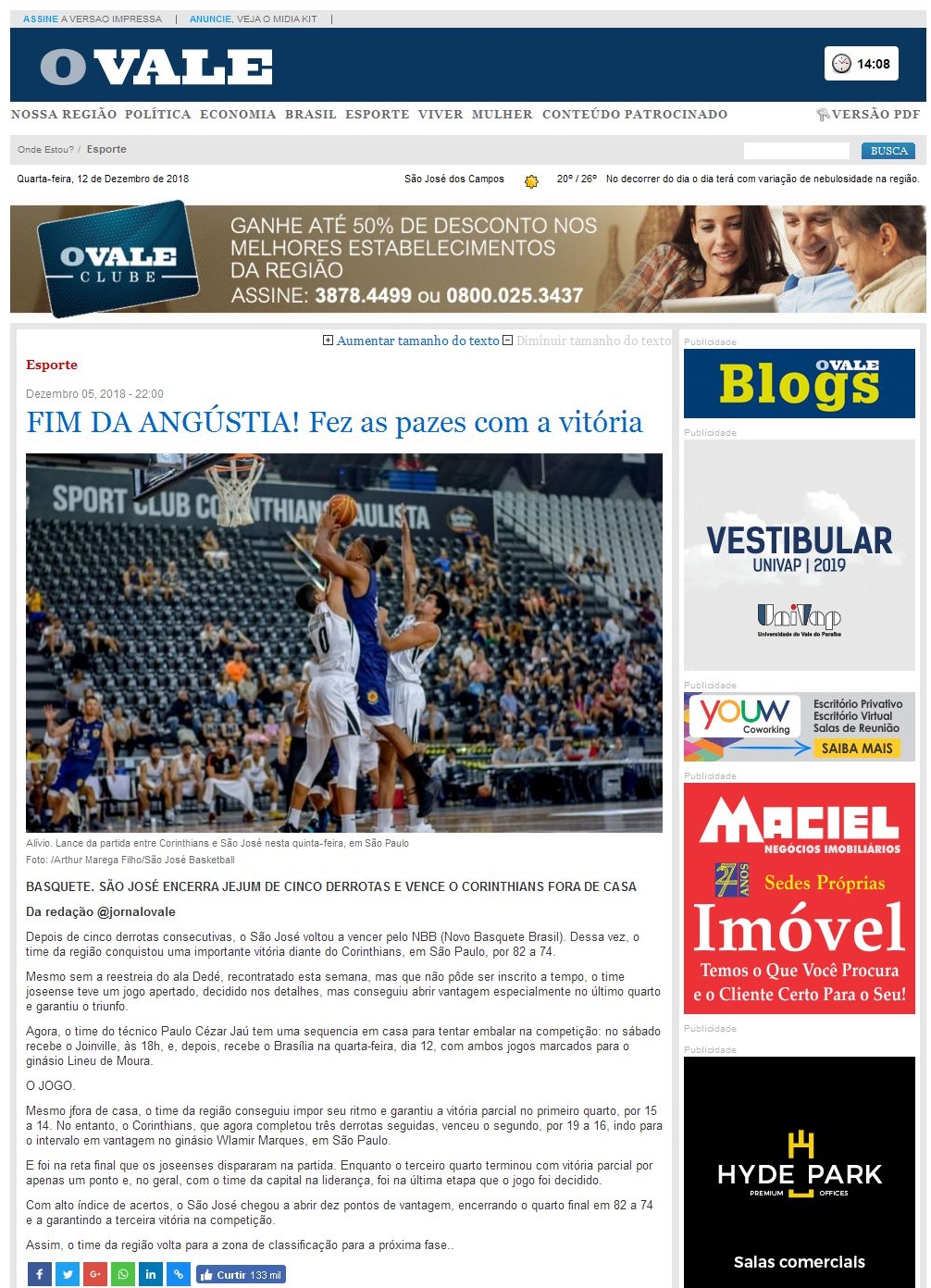
Task: Tap the Busca button
Action: tap(888, 151)
